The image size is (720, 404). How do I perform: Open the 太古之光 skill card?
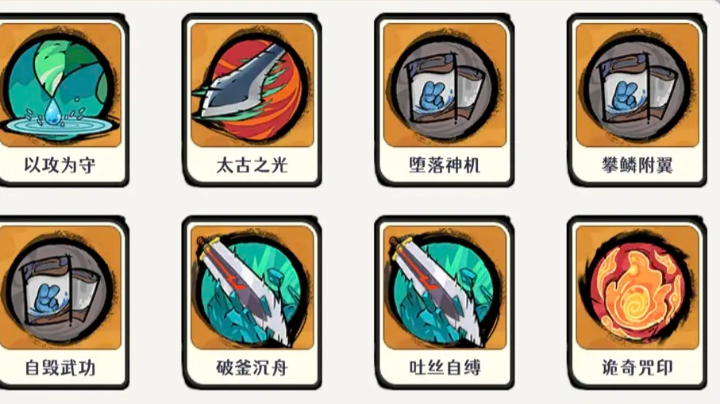[250, 100]
